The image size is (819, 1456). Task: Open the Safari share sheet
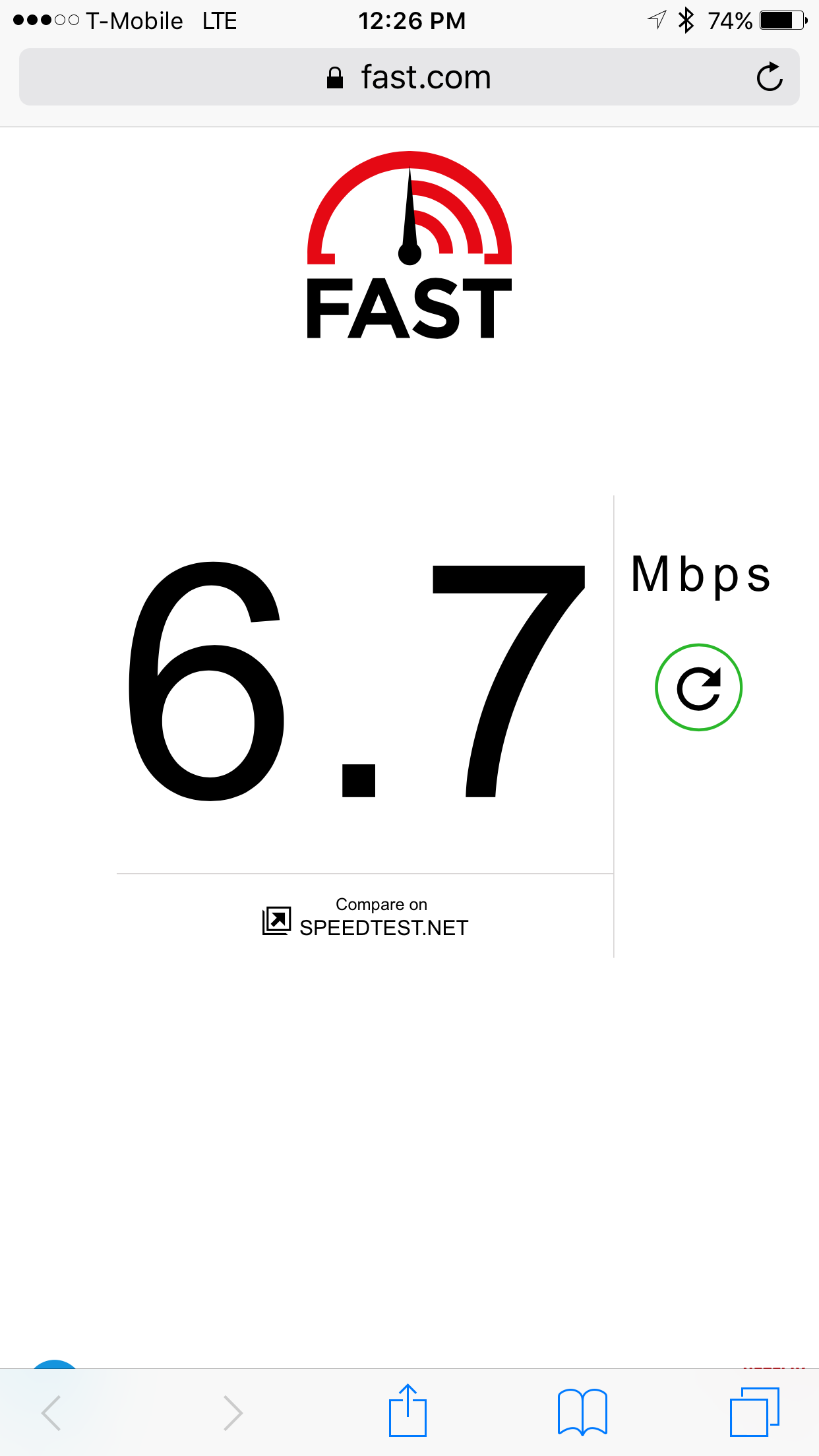[x=408, y=1411]
